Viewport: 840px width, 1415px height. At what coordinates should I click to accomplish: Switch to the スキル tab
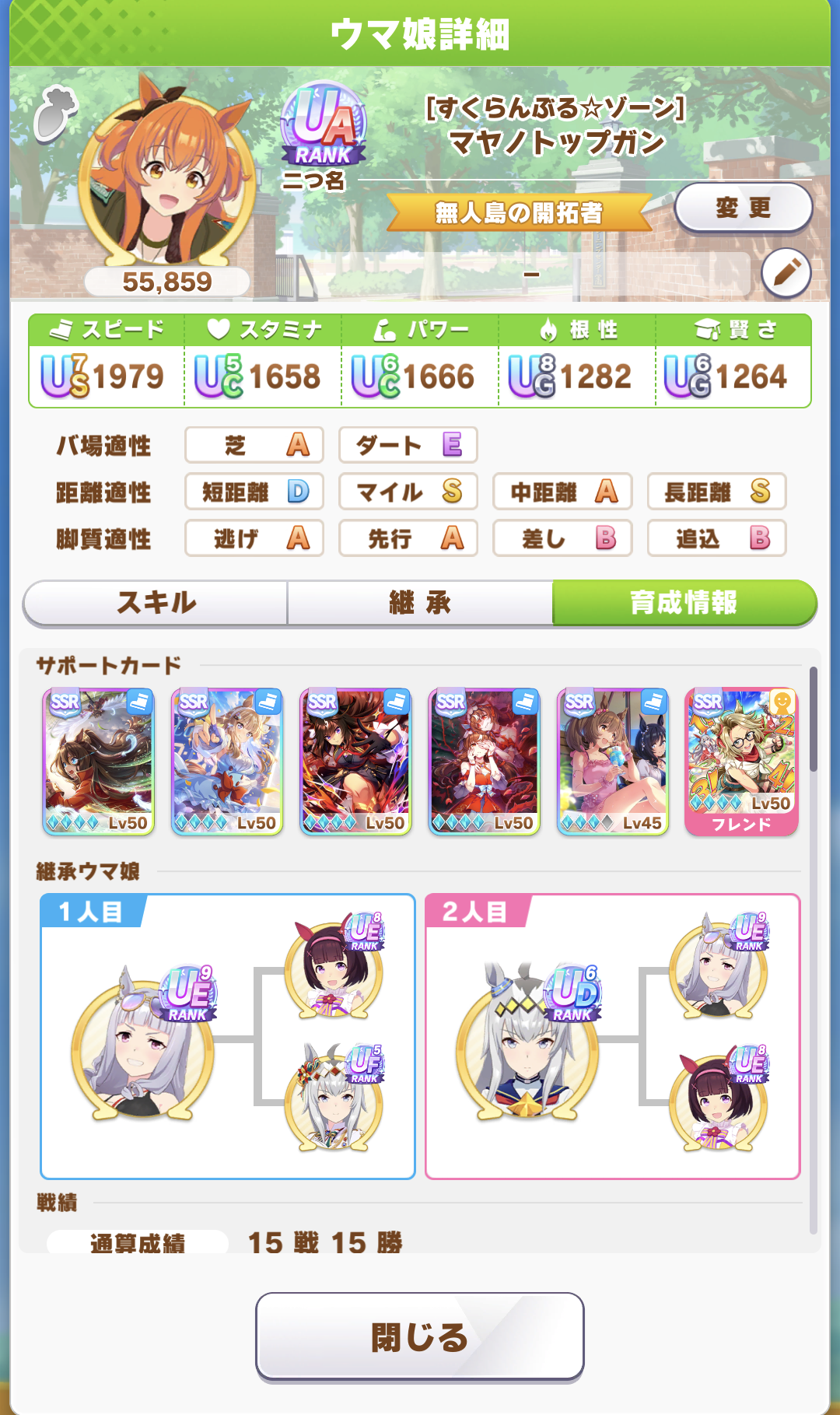click(x=156, y=603)
